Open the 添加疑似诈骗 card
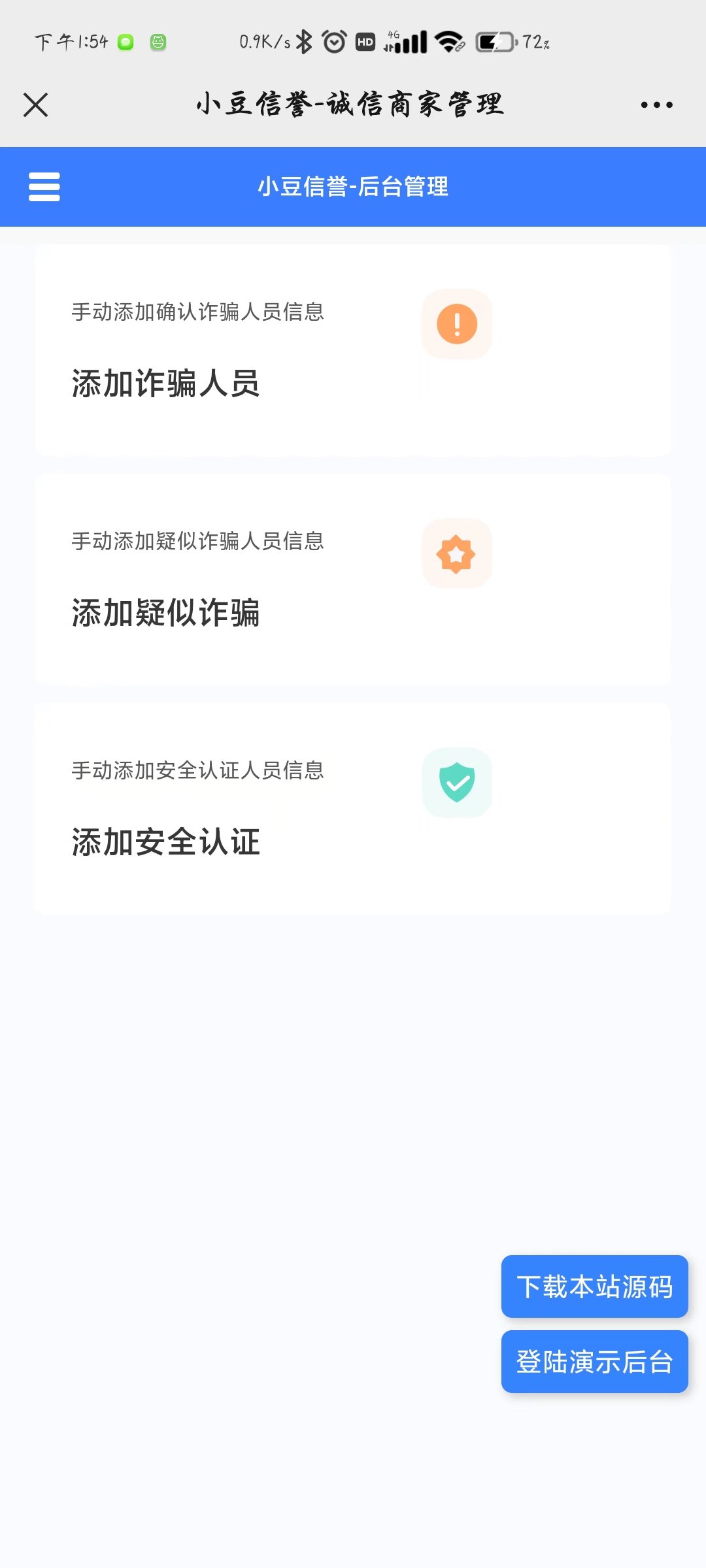706x1568 pixels. click(353, 580)
